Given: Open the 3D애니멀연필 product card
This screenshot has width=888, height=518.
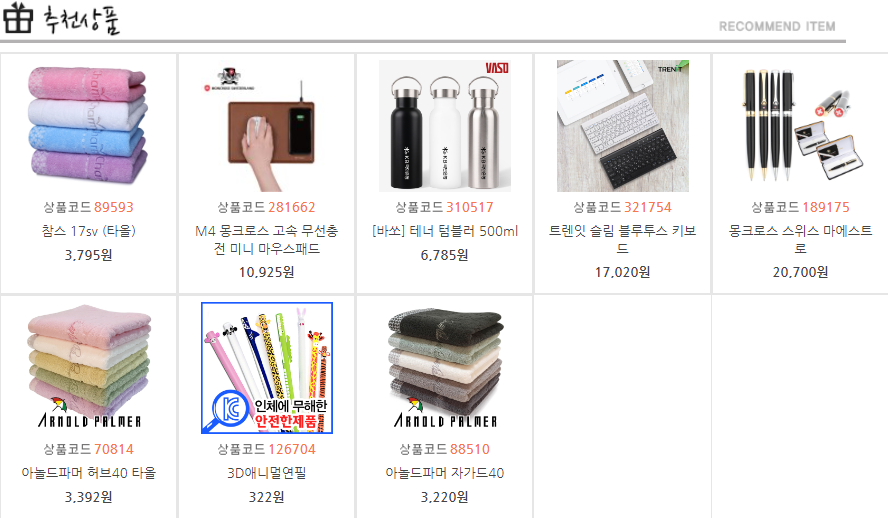Looking at the screenshot, I should [267, 368].
